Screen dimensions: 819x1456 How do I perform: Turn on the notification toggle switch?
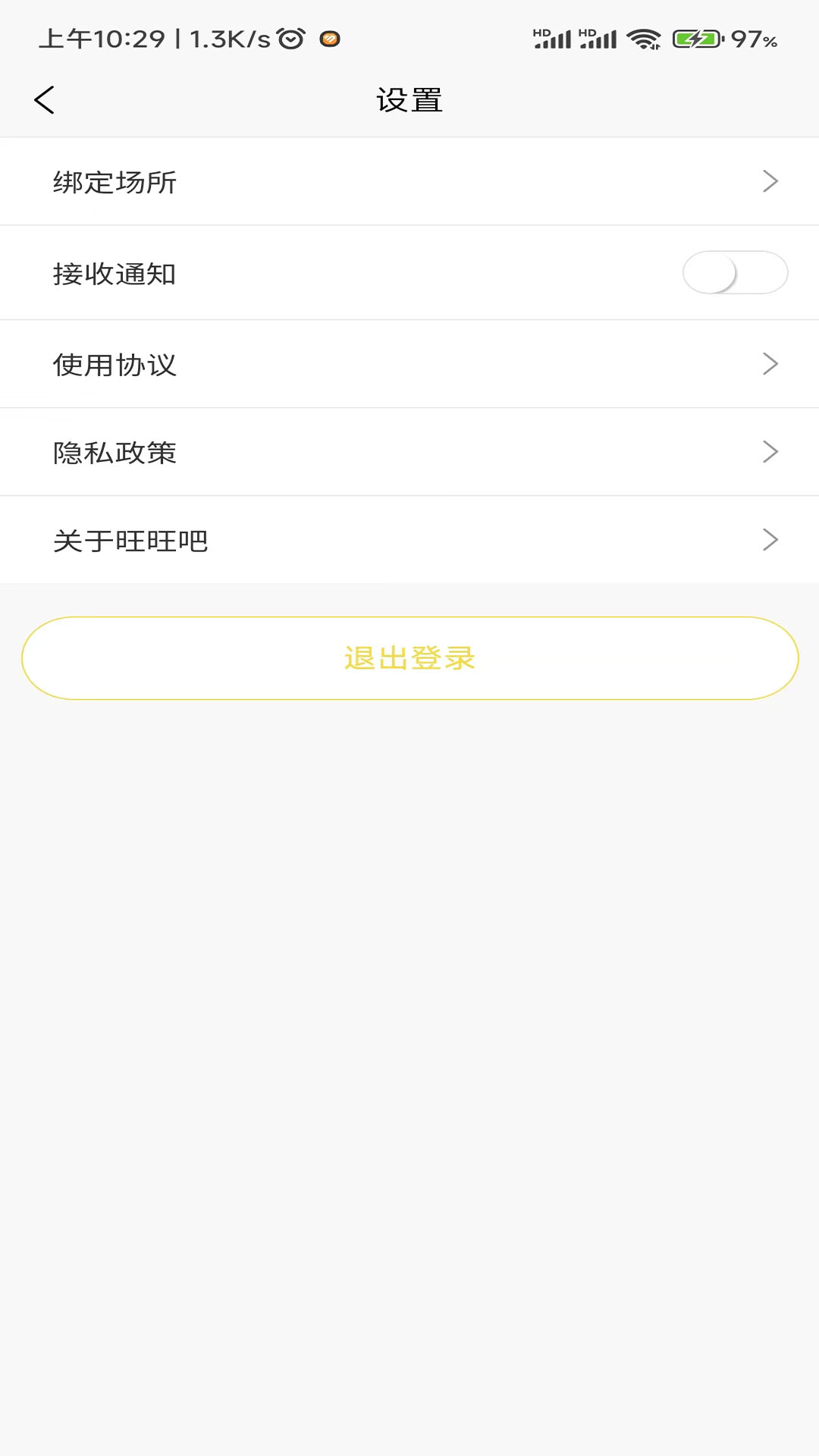(x=735, y=272)
